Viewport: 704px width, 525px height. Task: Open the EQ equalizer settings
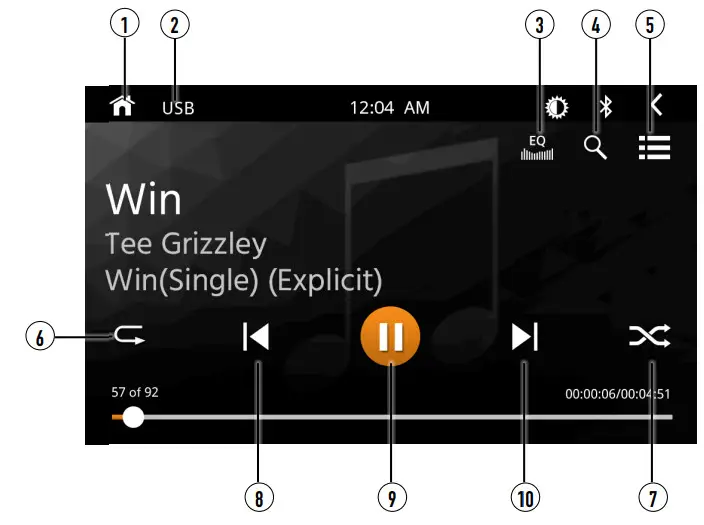pyautogui.click(x=537, y=148)
